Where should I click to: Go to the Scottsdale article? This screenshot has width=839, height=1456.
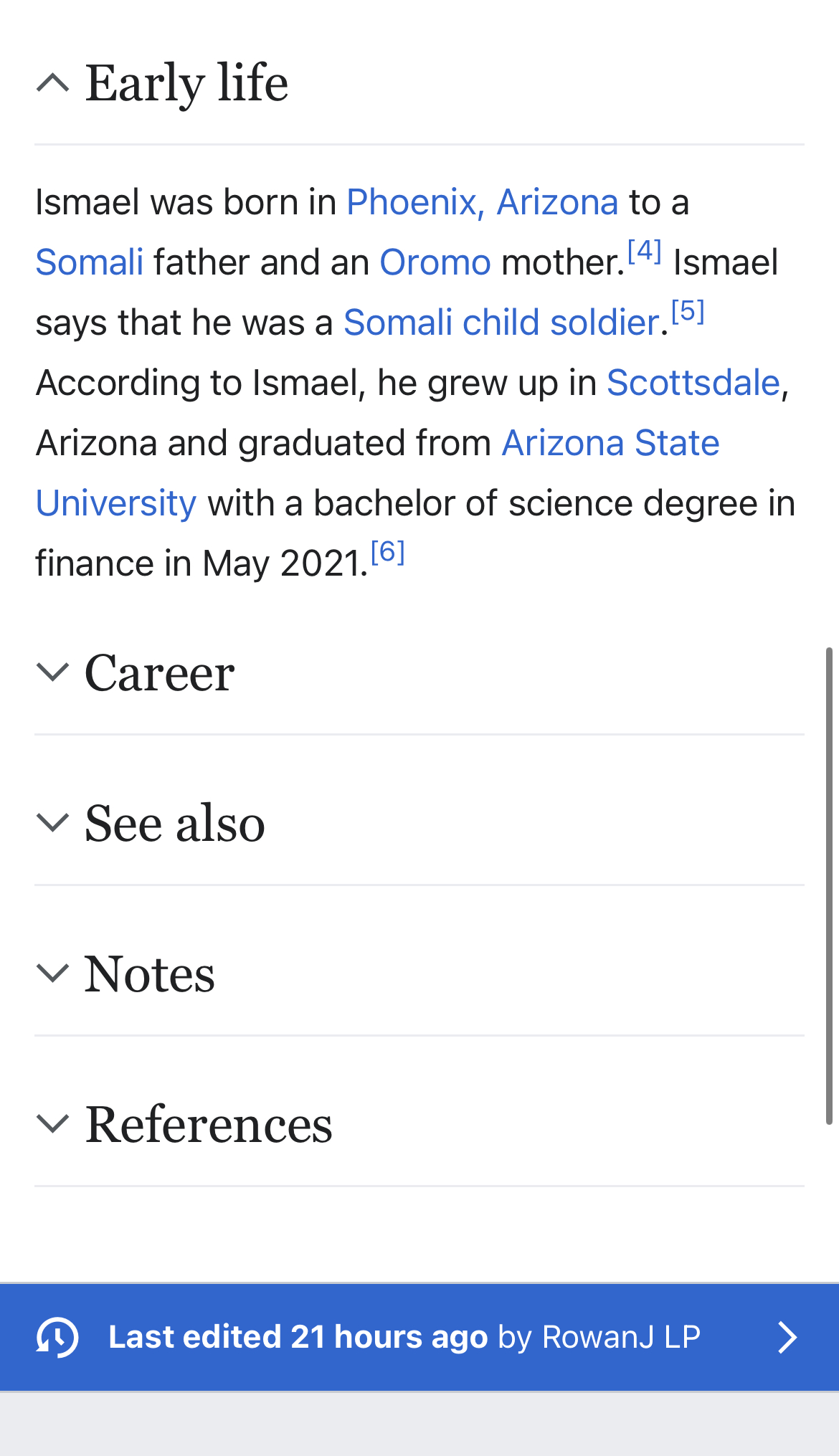[x=693, y=383]
